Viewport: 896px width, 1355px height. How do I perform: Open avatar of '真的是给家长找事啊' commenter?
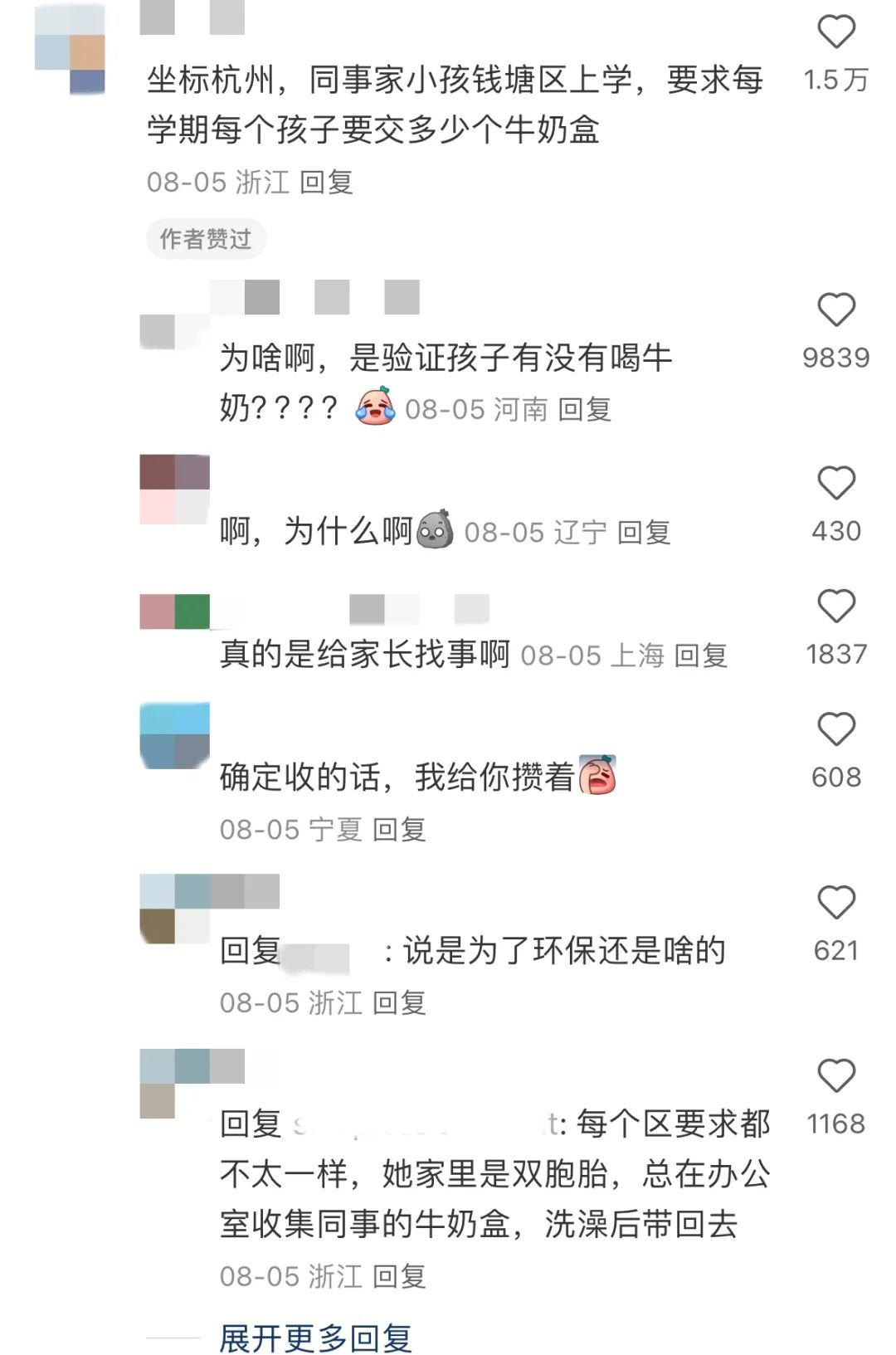[x=174, y=612]
